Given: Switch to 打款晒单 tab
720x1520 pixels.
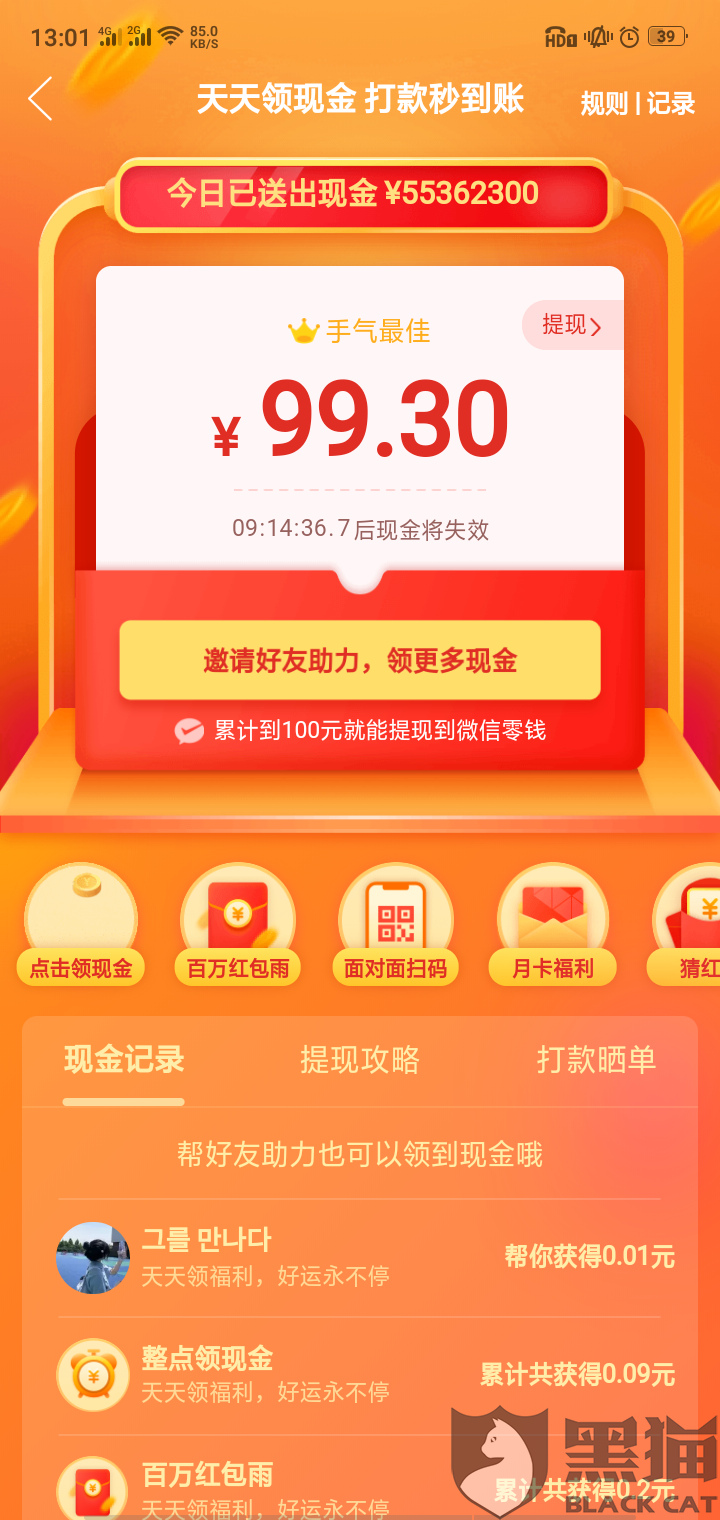Looking at the screenshot, I should click(596, 1060).
